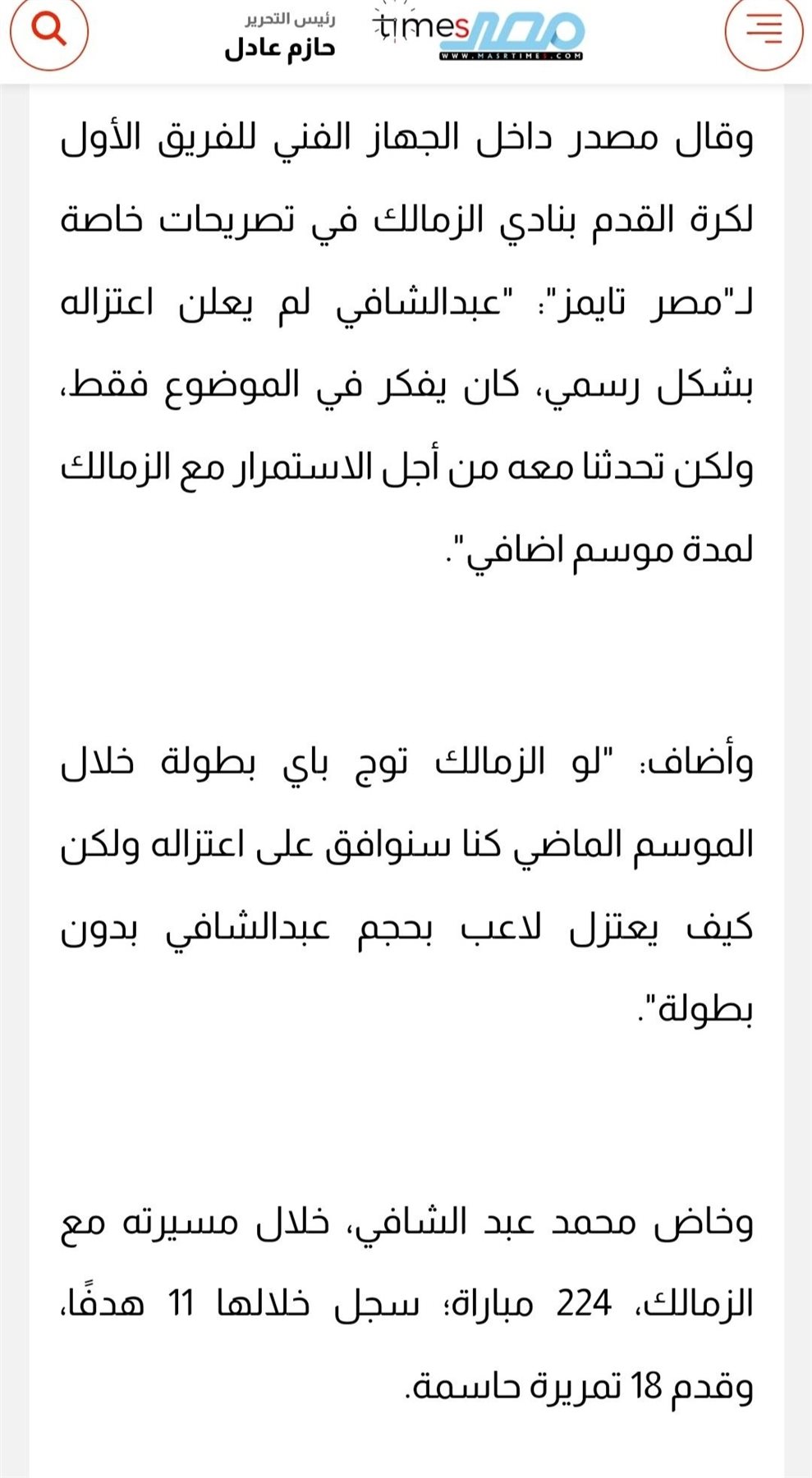Tap the Masr Times logo to go home
Screen dimensions: 812x1478
(x=478, y=34)
